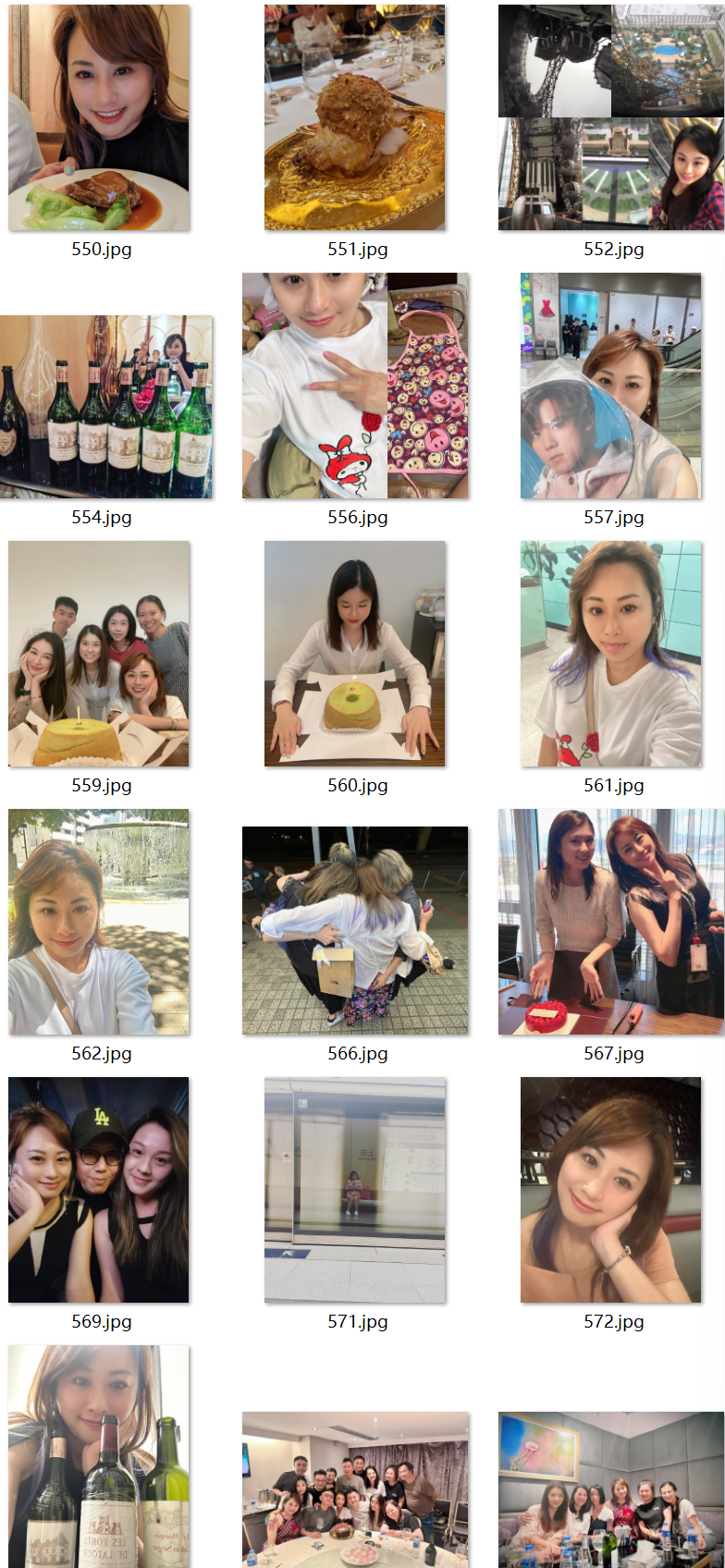
Task: Open file 567.jpg
Action: click(x=611, y=922)
